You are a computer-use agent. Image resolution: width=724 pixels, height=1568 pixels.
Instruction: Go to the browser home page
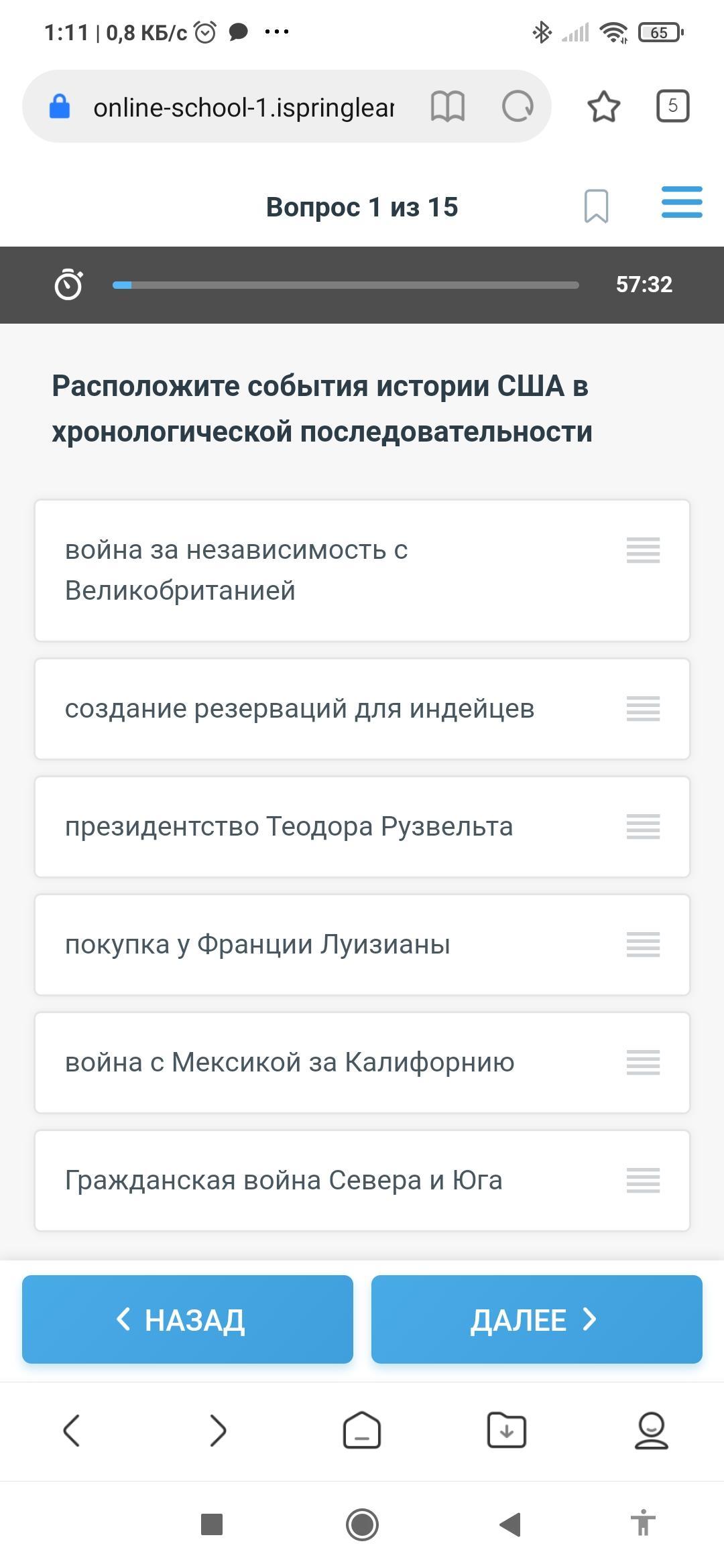tap(362, 1431)
